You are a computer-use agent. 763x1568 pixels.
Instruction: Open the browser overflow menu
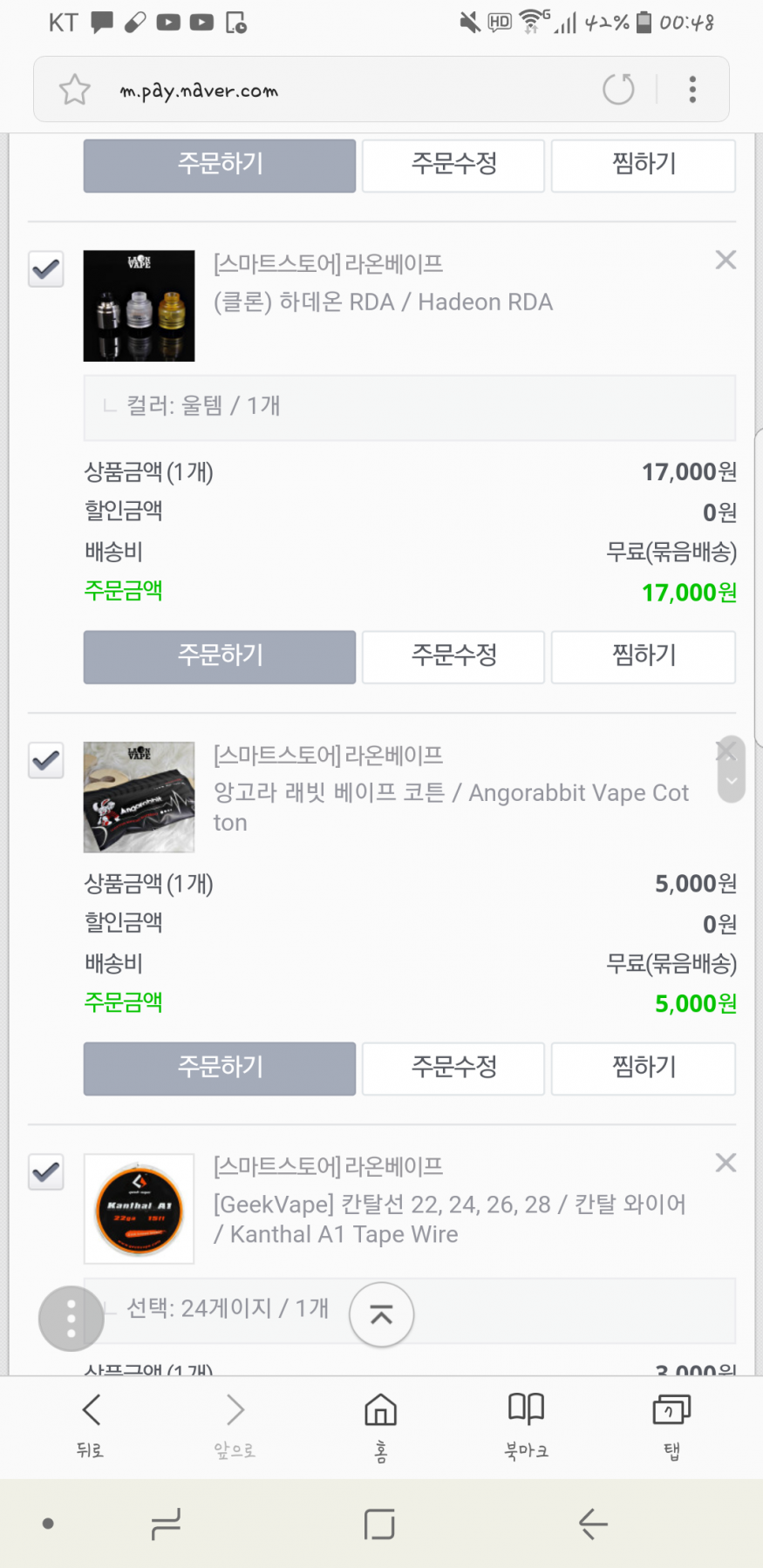692,89
